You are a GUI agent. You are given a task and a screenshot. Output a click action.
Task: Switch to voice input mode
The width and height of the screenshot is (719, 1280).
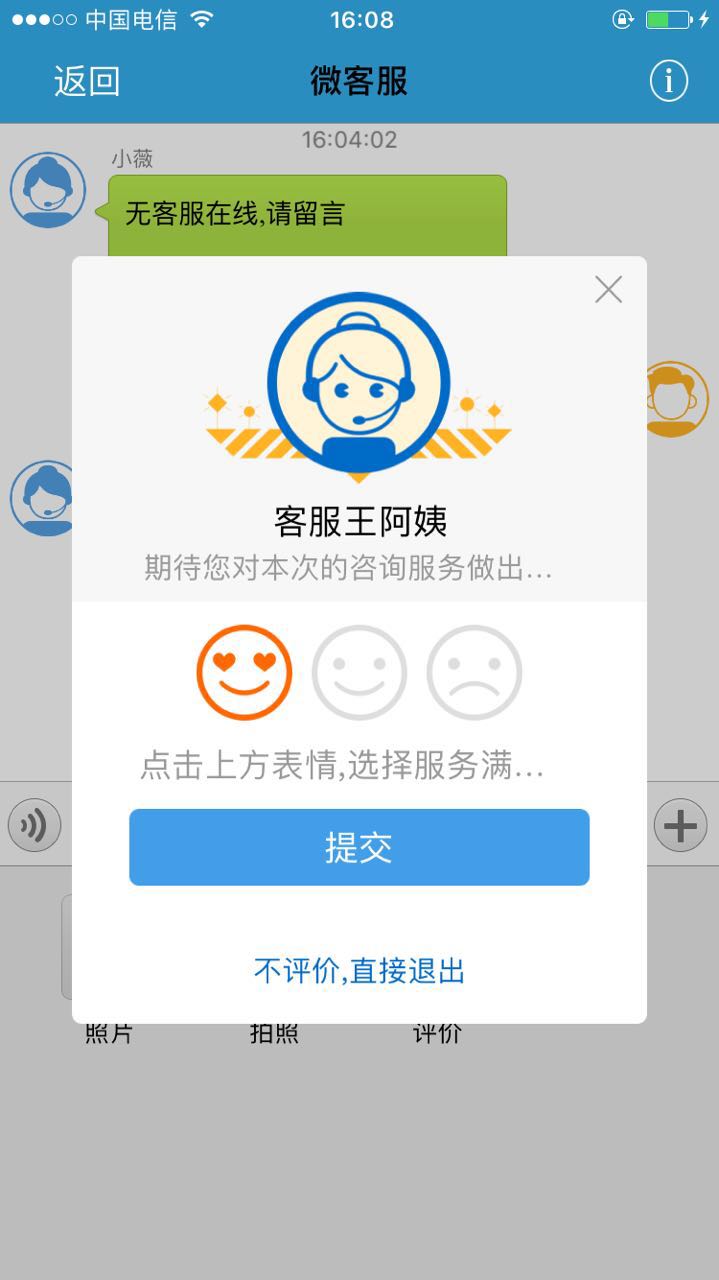tap(35, 826)
